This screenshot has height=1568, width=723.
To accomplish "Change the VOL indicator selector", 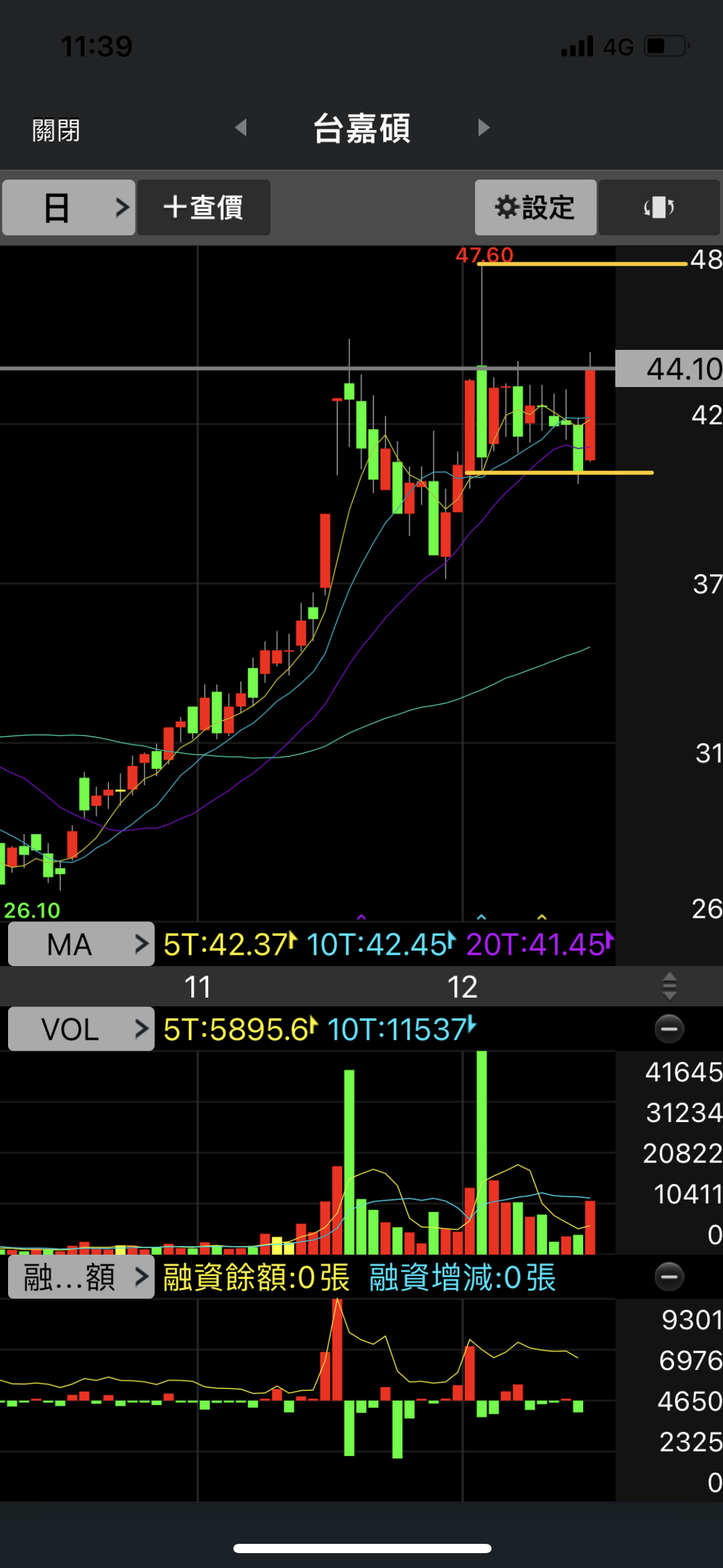I will [81, 1029].
